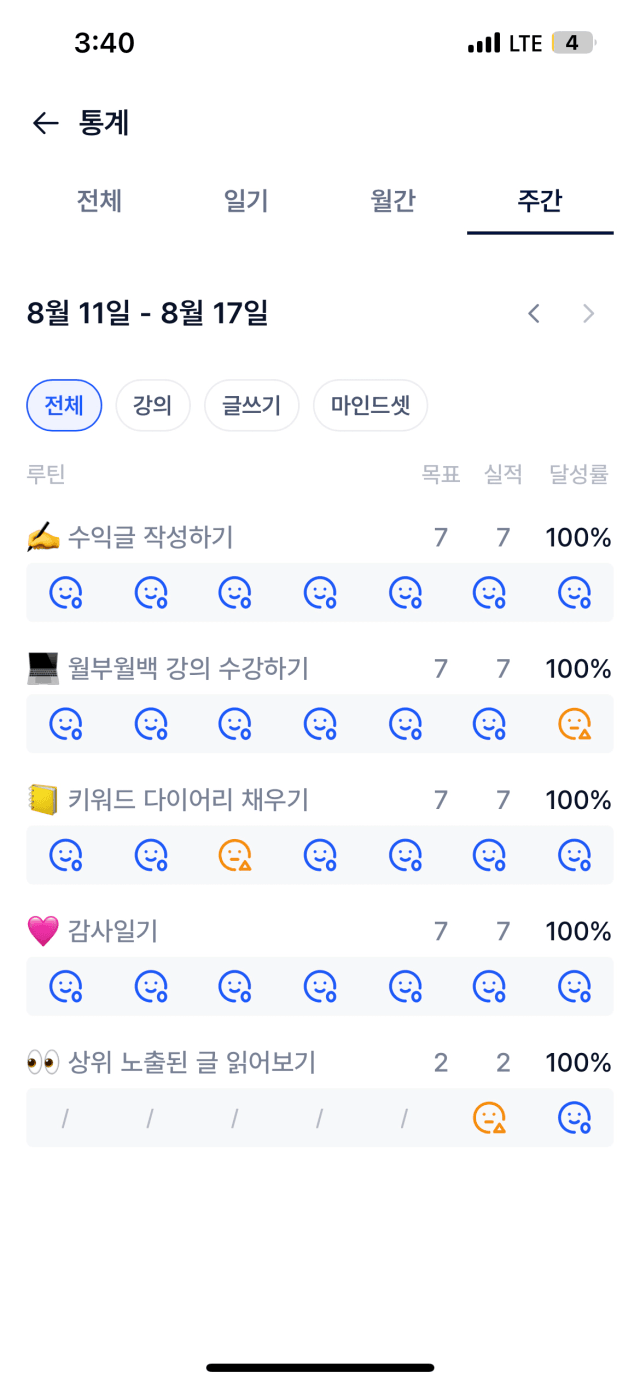640x1385 pixels.
Task: Switch to the 전체 statistics tab
Action: 99,200
